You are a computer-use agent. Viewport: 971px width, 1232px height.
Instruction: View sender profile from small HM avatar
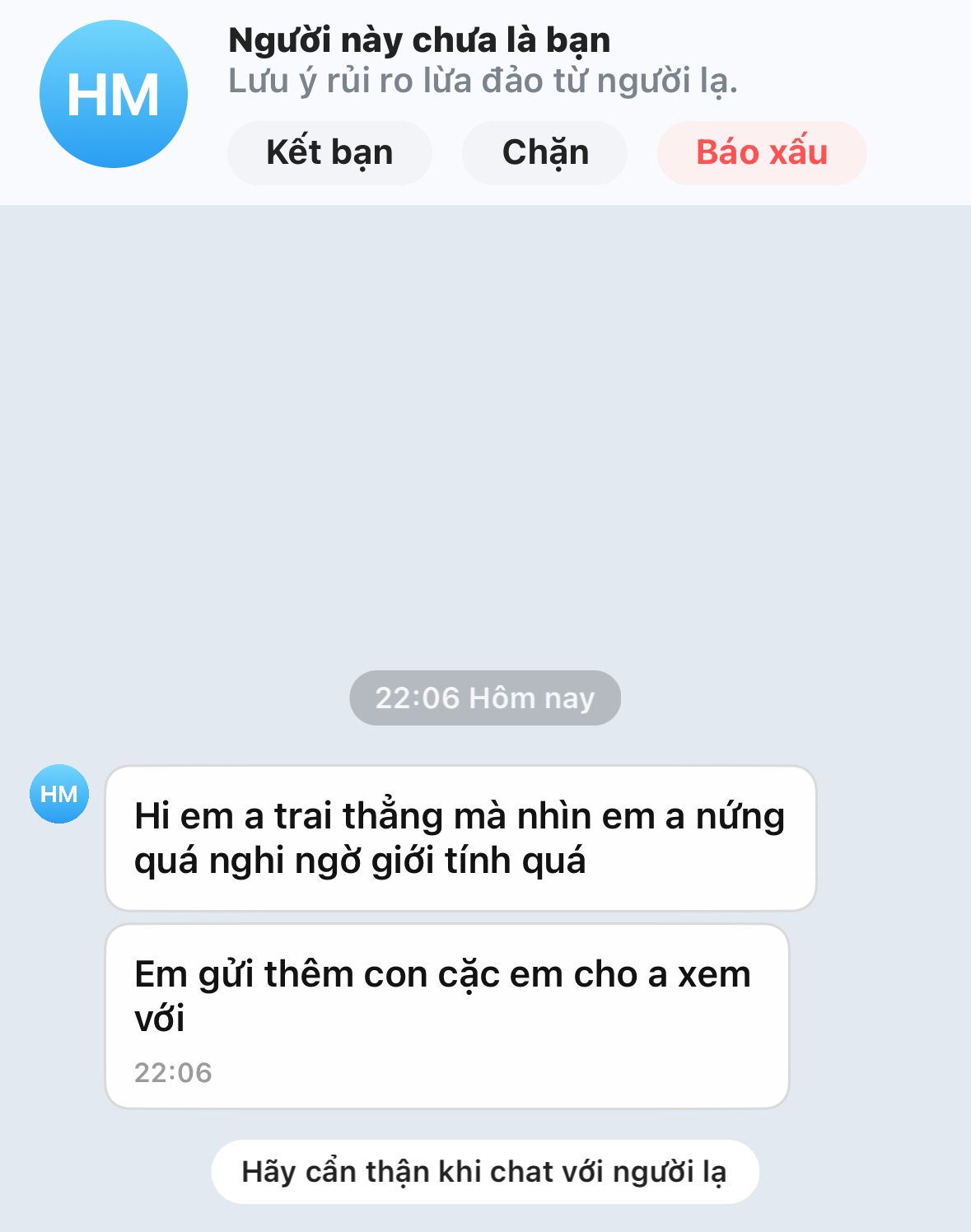(x=59, y=794)
